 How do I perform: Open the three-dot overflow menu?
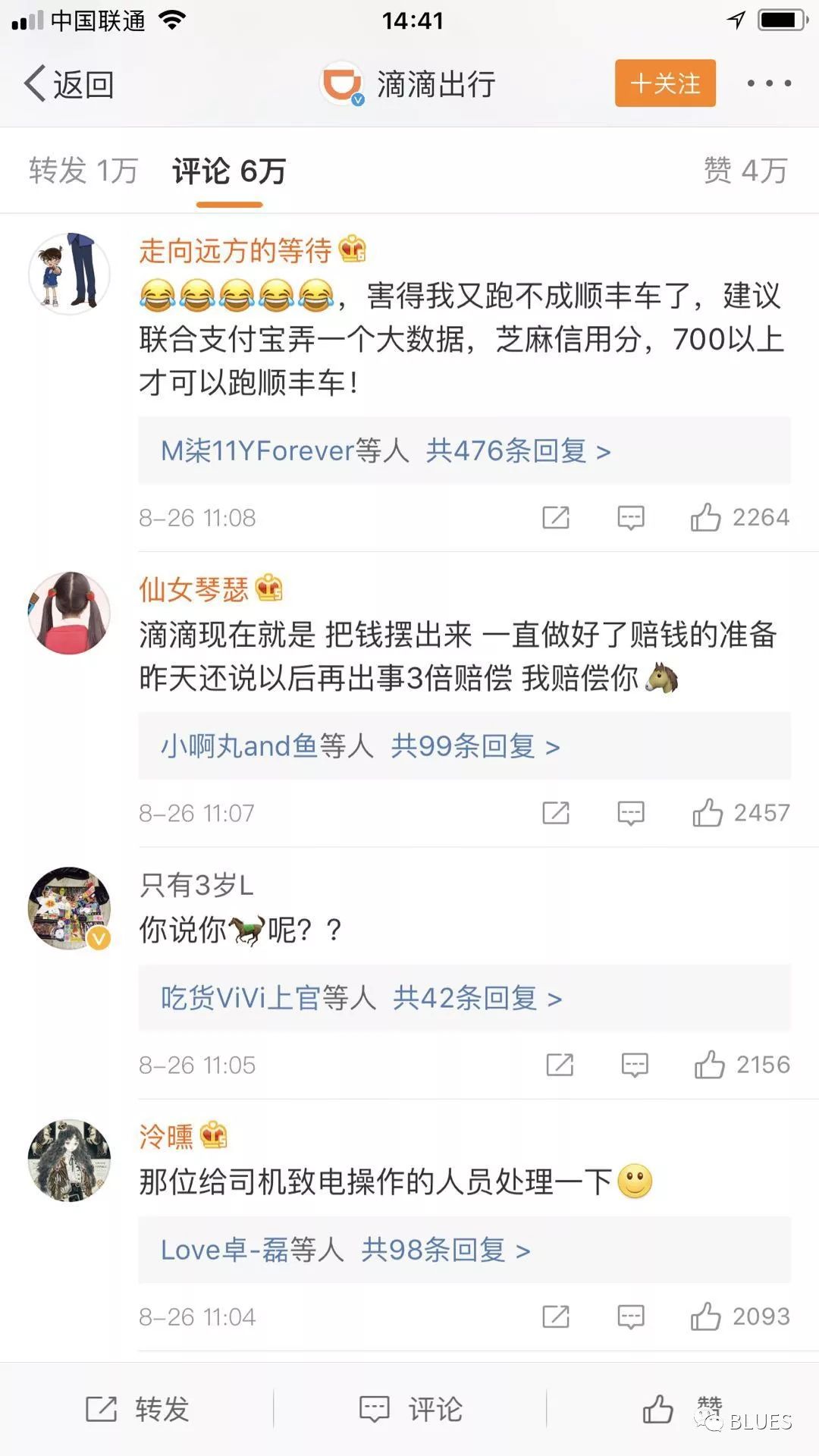[x=769, y=83]
